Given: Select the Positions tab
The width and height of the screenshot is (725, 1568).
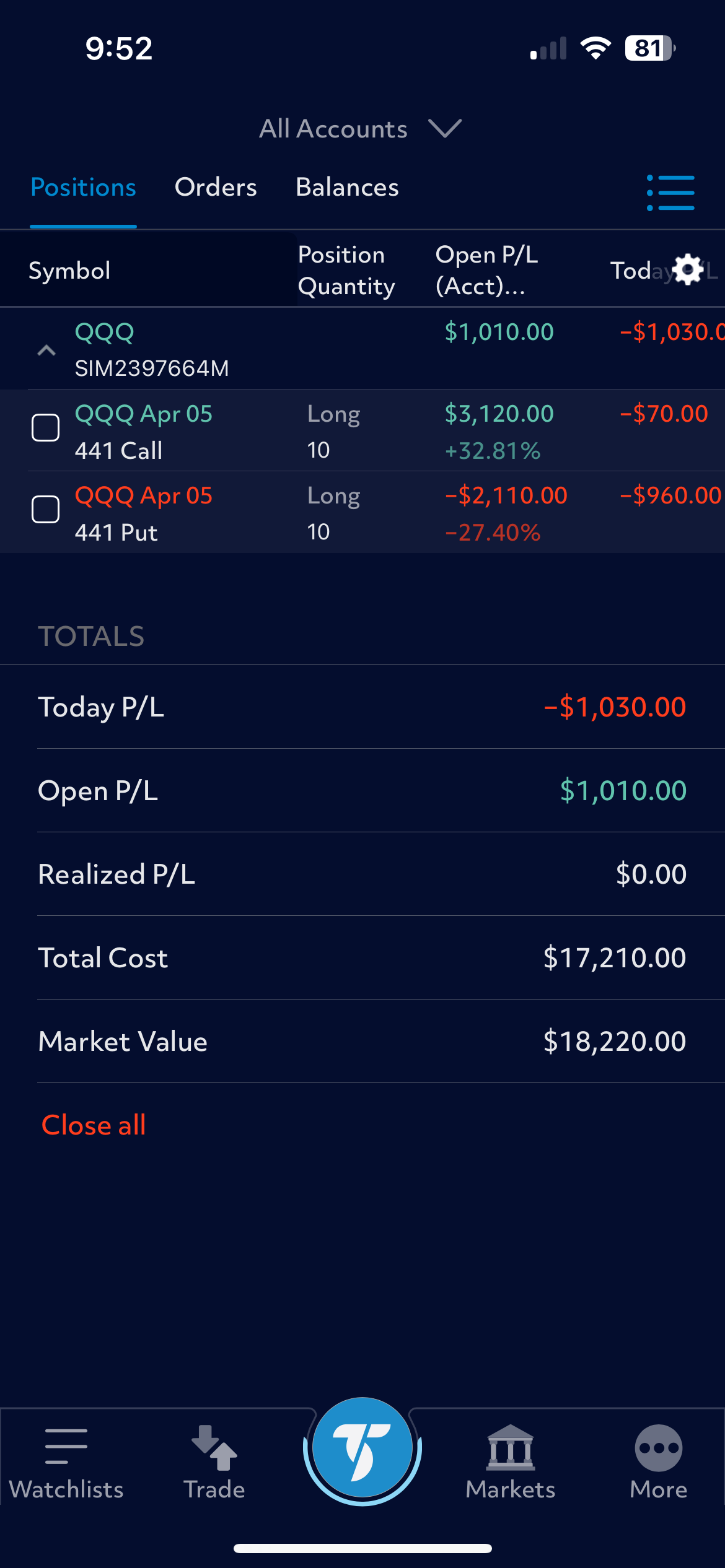Looking at the screenshot, I should pos(83,187).
